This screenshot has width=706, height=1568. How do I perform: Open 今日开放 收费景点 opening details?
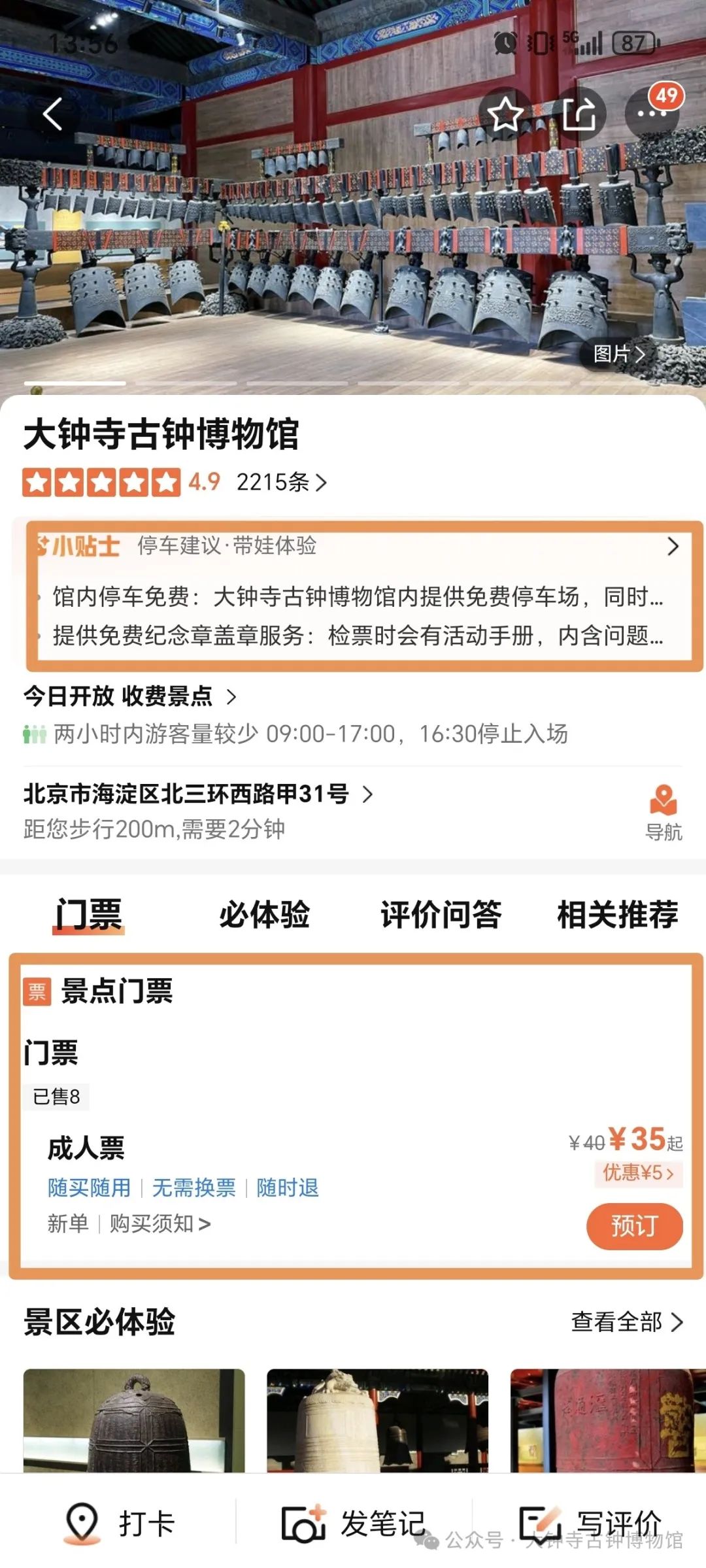(x=129, y=696)
